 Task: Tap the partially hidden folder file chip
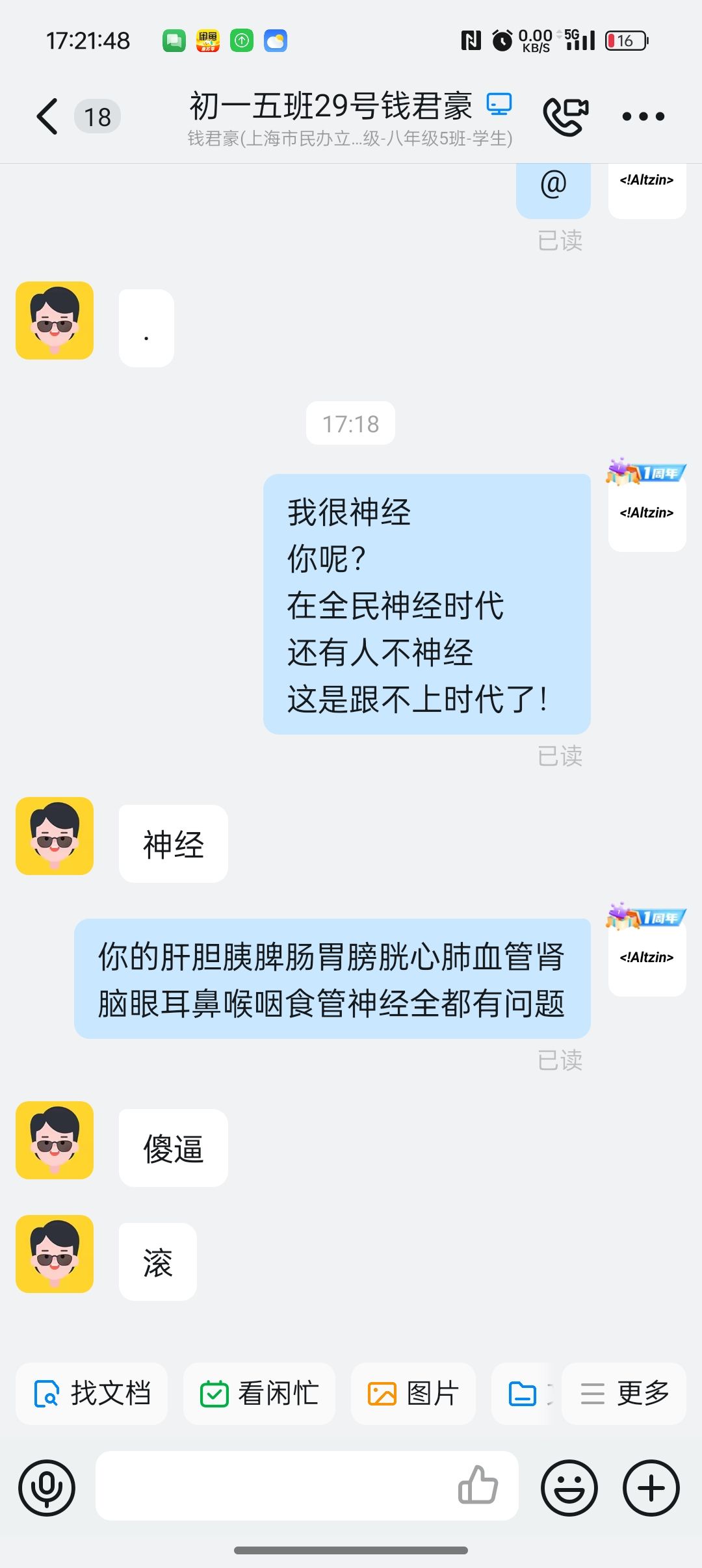pyautogui.click(x=524, y=1393)
